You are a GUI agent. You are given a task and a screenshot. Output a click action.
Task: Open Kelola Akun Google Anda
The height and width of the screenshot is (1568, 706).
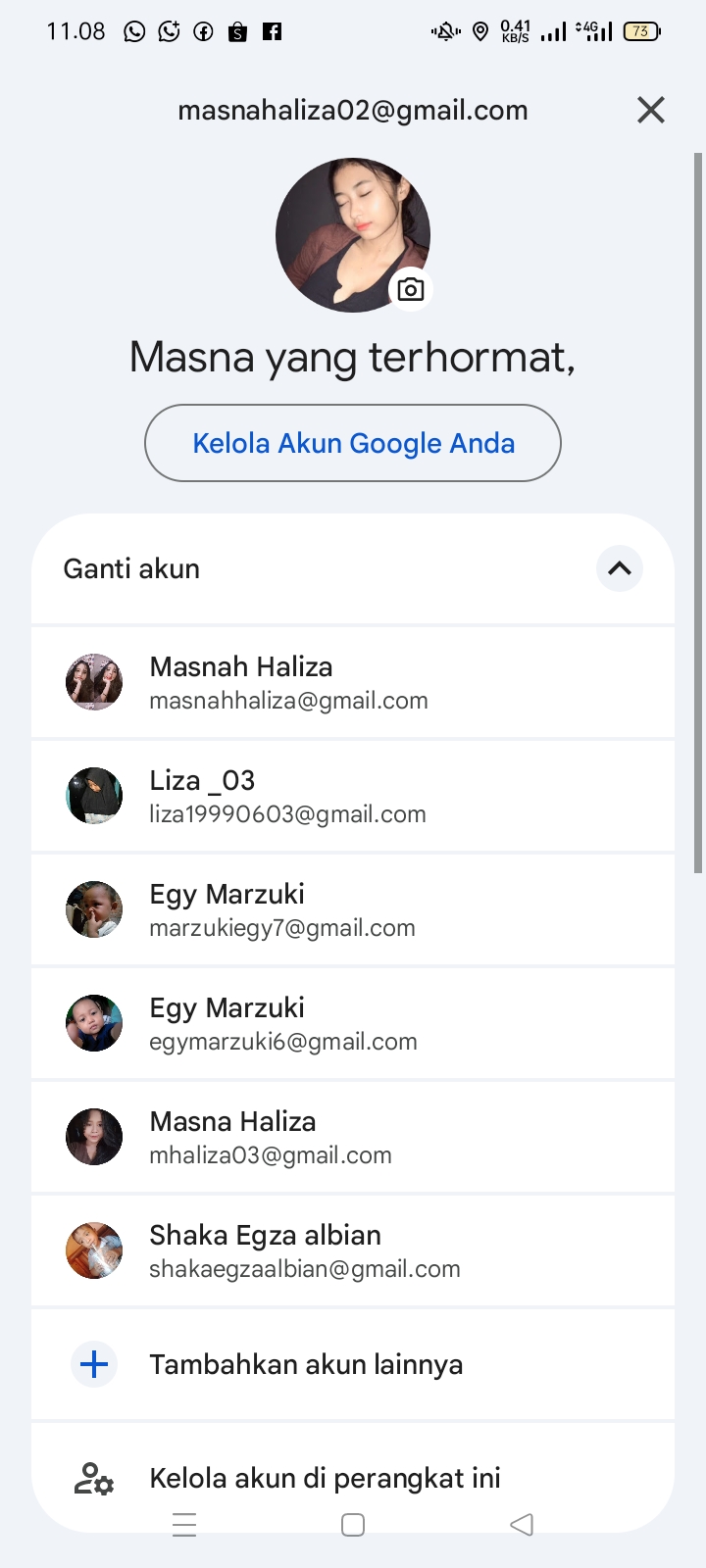353,443
